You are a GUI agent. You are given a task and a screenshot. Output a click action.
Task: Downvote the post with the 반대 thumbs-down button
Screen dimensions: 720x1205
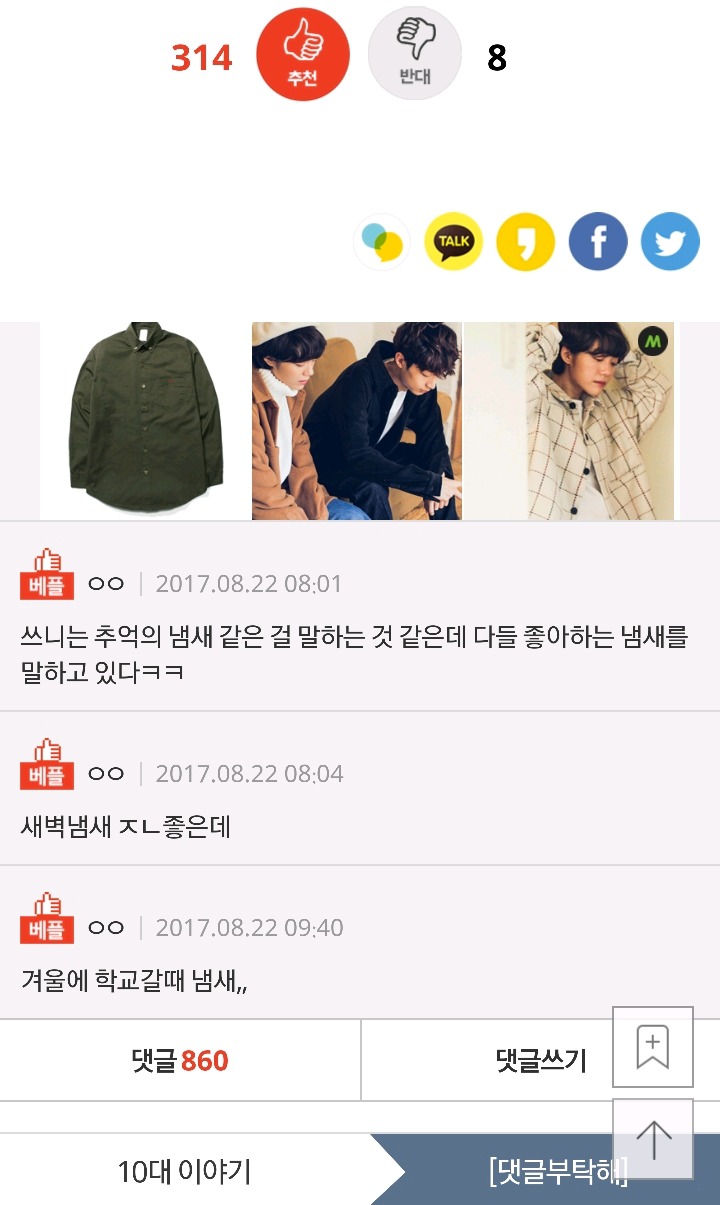click(x=414, y=55)
